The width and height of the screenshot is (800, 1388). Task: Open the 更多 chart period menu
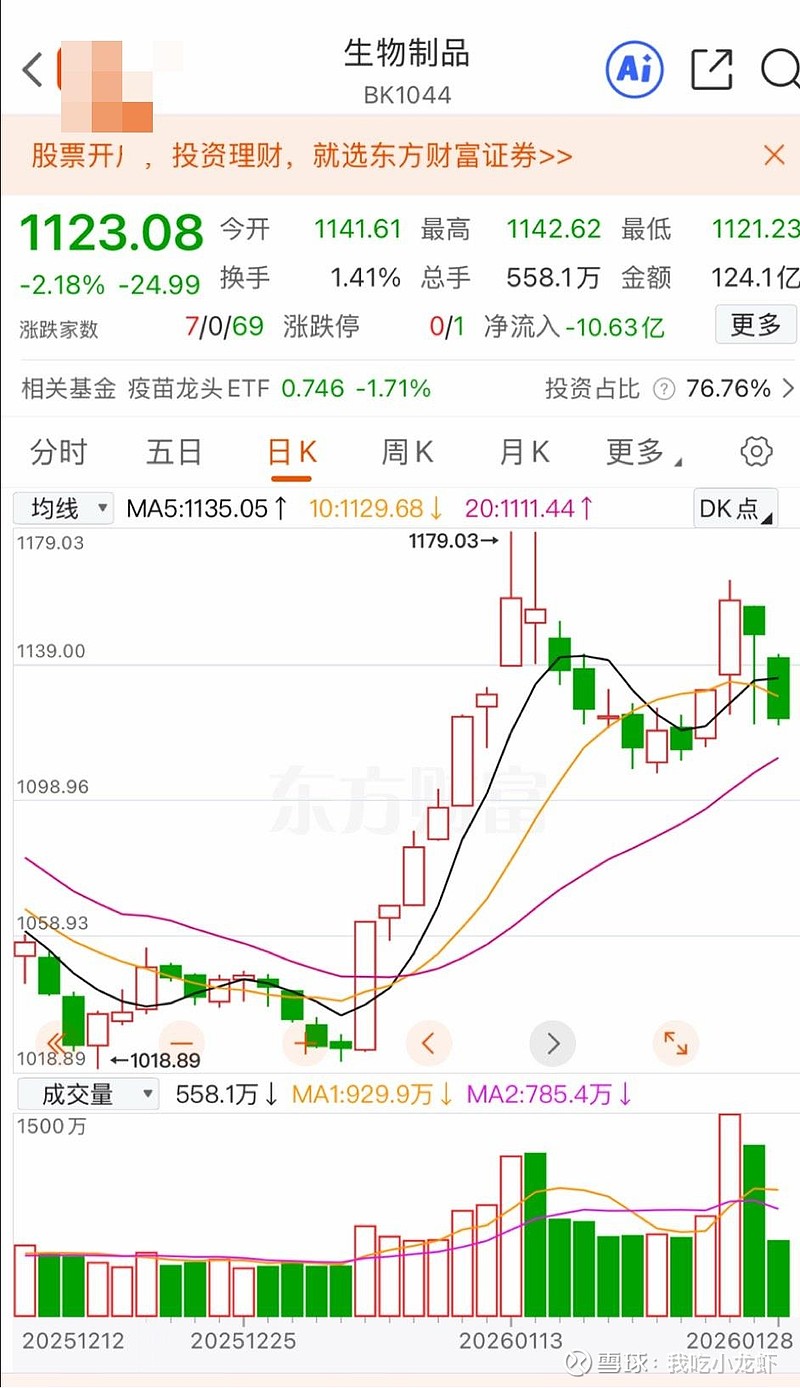642,453
